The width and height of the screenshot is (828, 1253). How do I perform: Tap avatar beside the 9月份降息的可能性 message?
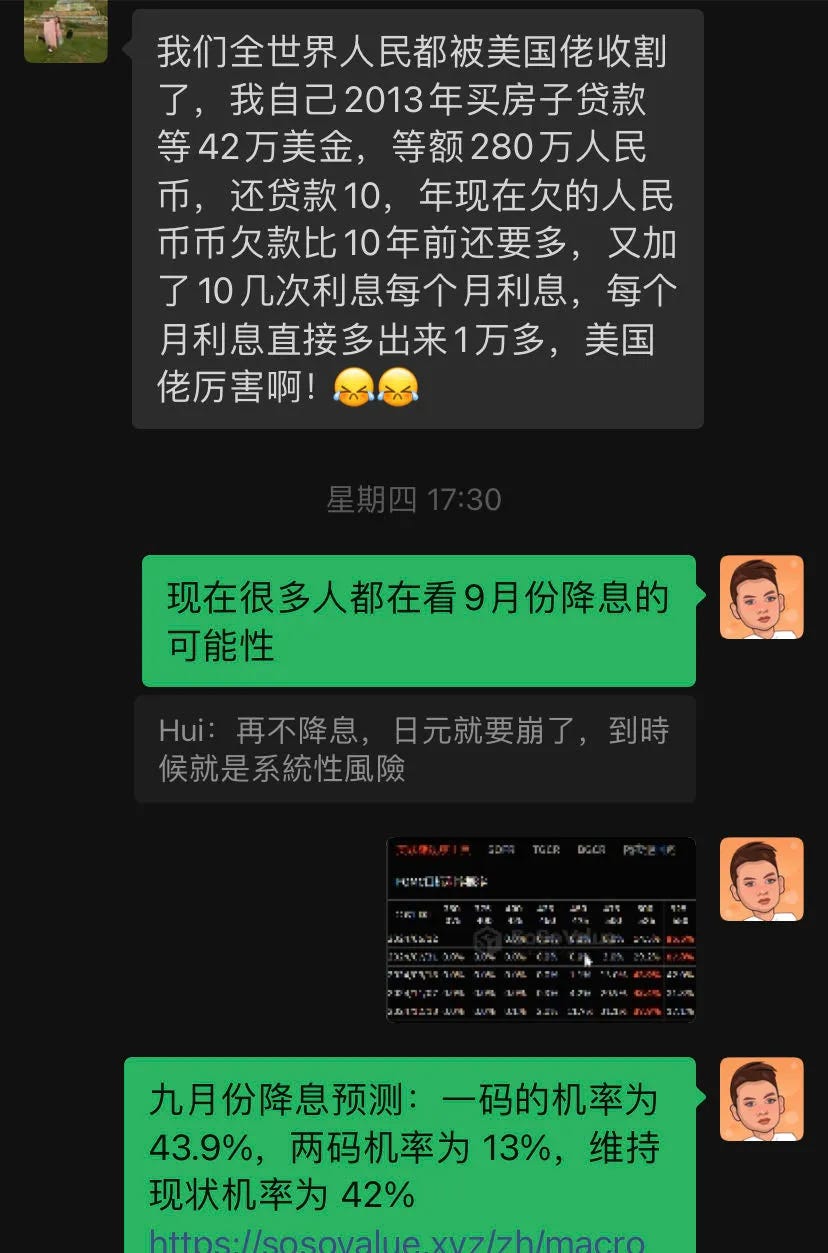761,597
